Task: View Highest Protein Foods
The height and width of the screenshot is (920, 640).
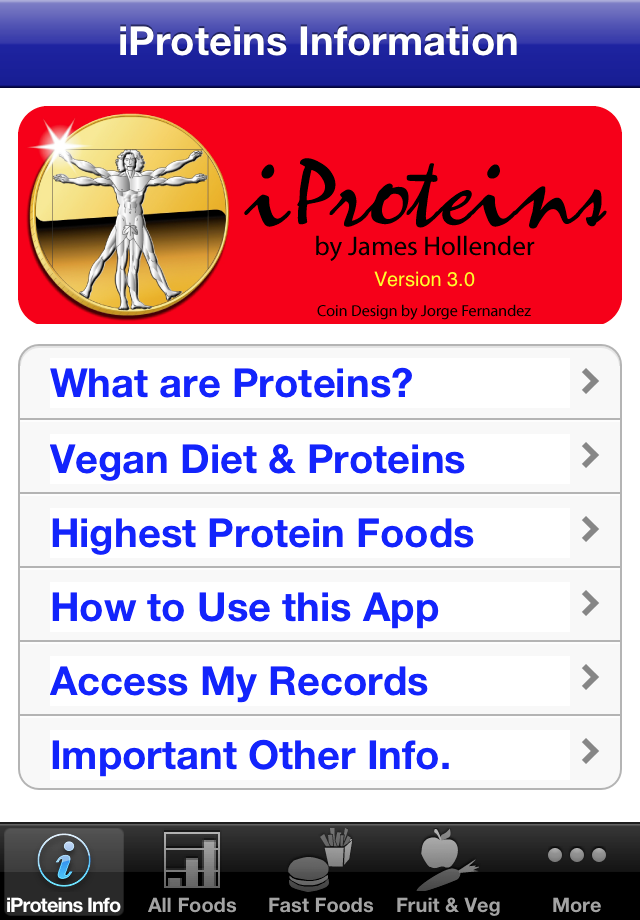Action: pos(320,532)
